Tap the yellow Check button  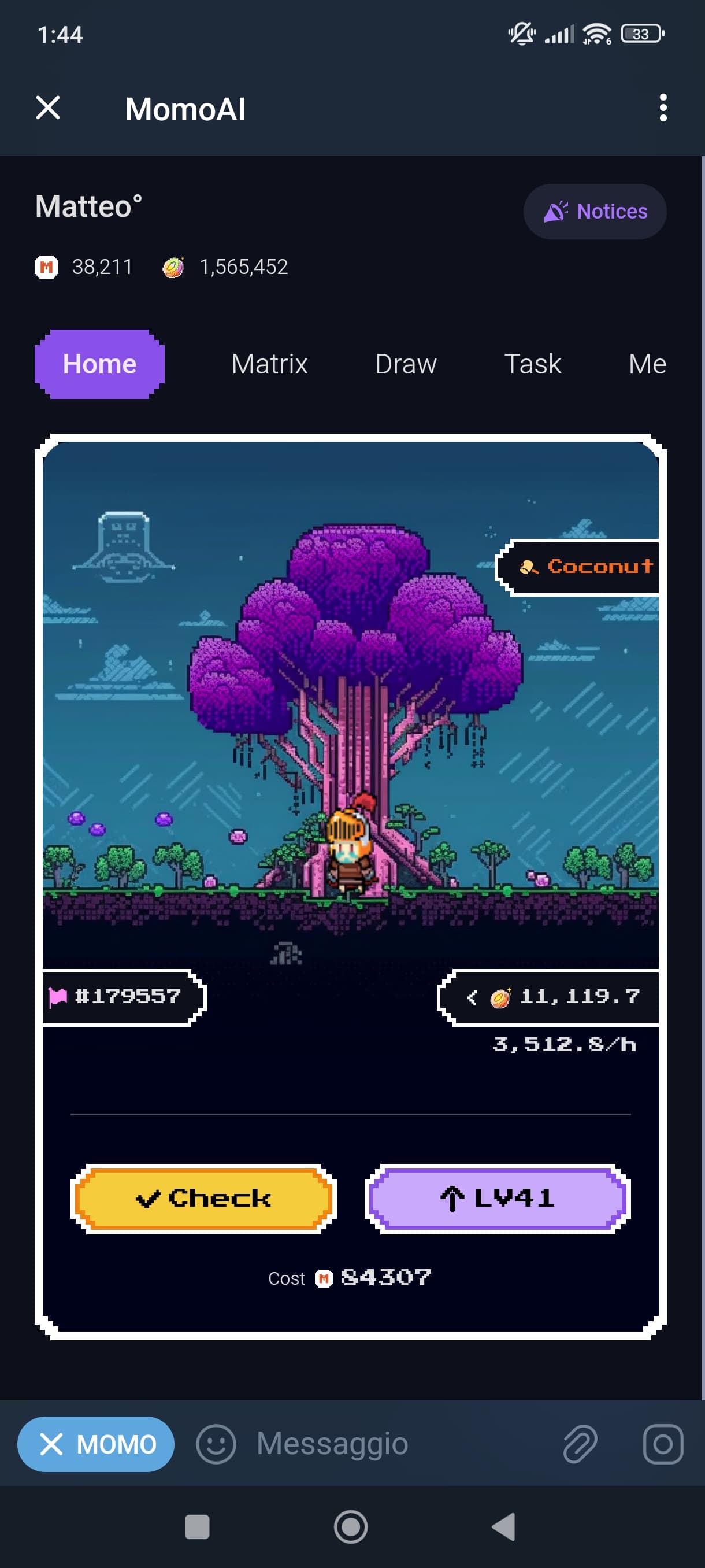coord(203,1199)
